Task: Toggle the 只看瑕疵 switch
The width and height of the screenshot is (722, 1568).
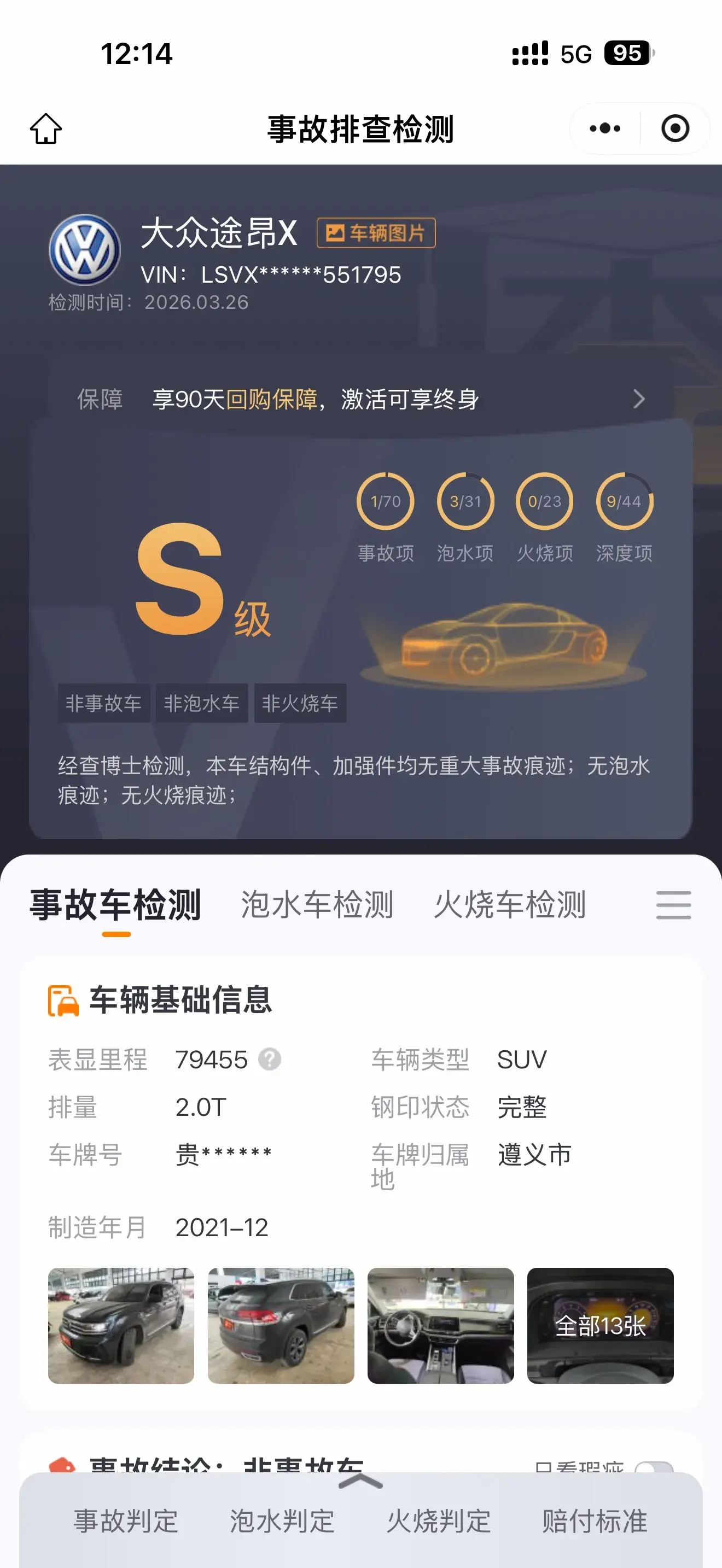Action: [x=653, y=1467]
